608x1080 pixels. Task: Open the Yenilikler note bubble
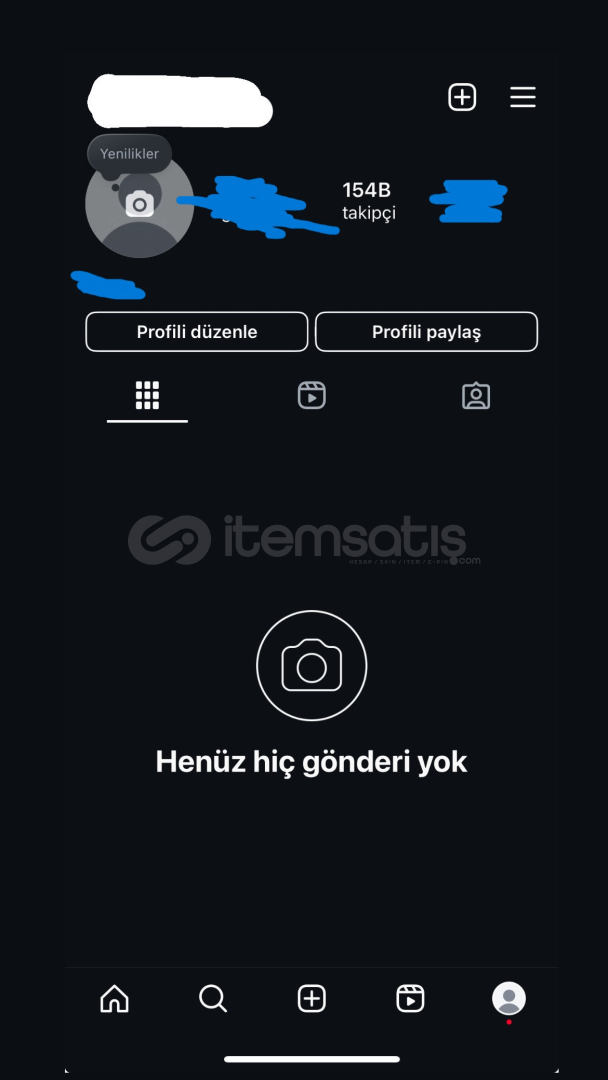(x=129, y=154)
